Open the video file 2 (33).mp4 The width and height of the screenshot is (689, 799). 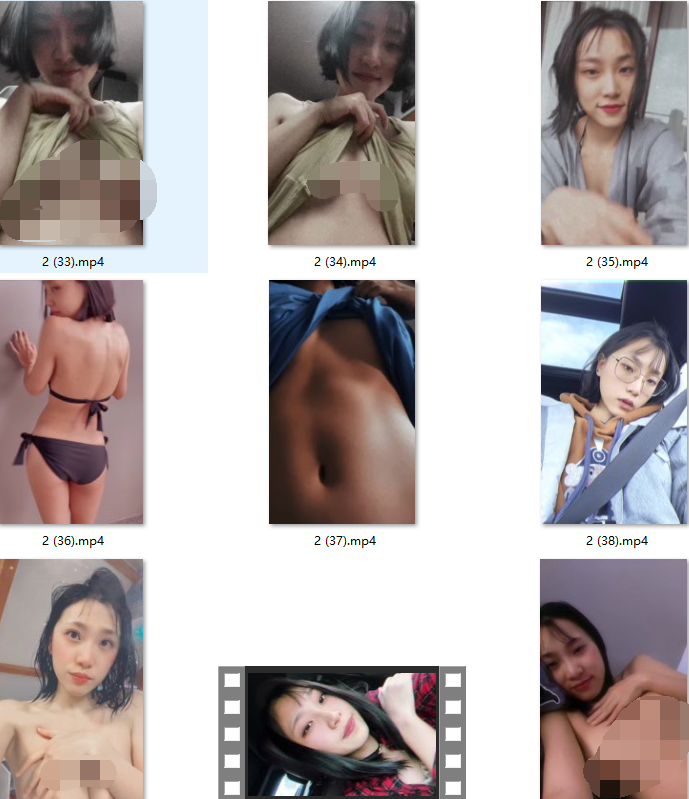[x=72, y=124]
